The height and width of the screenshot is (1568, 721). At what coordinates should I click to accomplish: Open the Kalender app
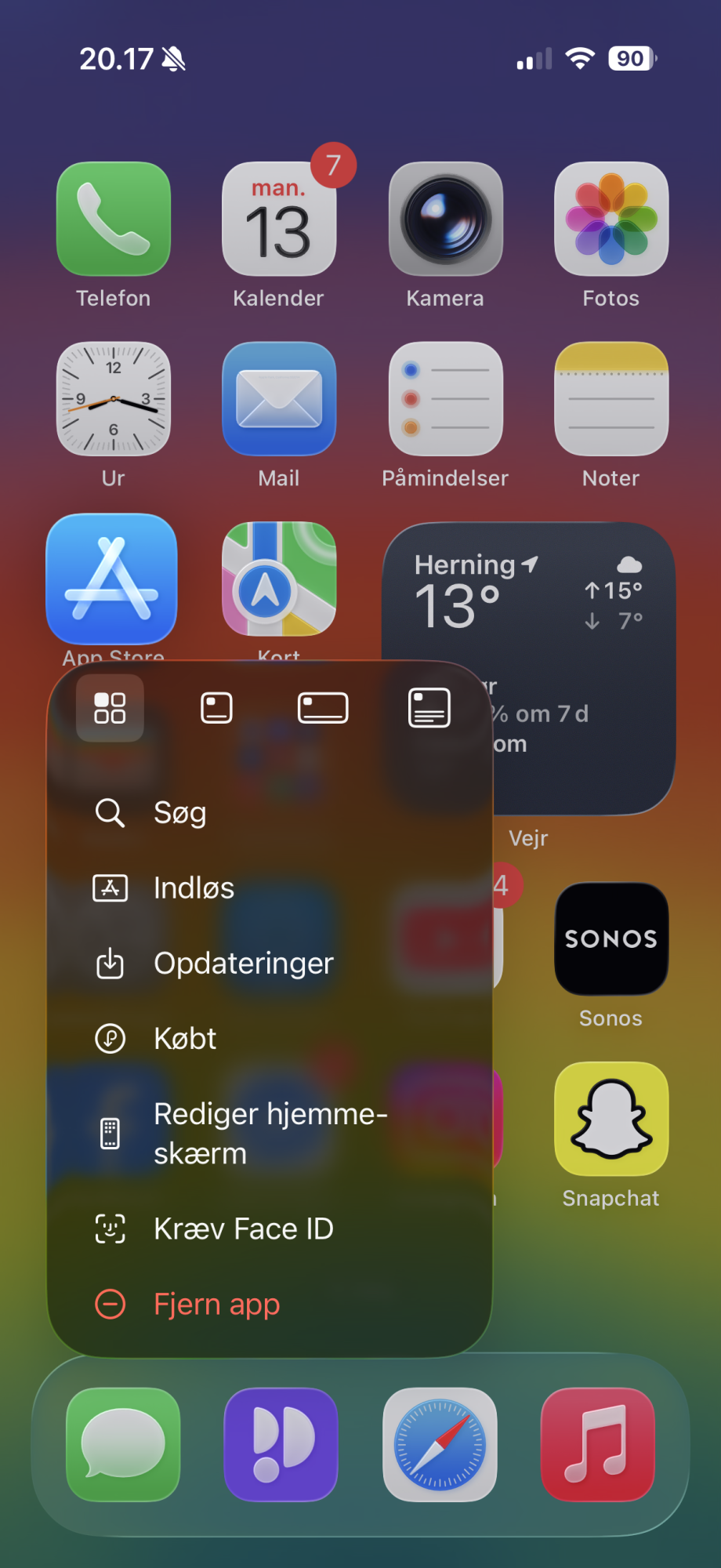point(279,219)
